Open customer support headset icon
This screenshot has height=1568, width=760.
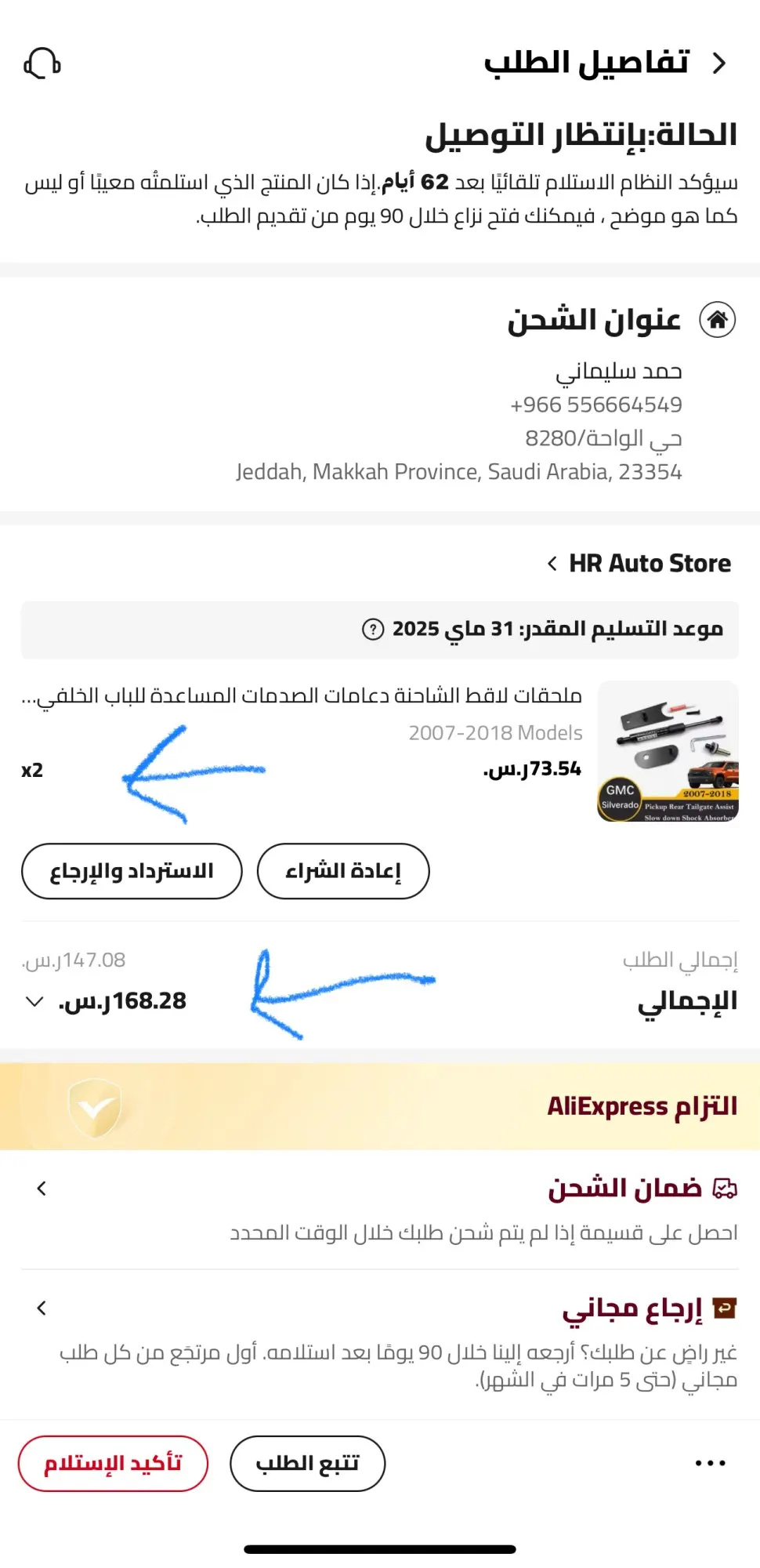pyautogui.click(x=42, y=64)
